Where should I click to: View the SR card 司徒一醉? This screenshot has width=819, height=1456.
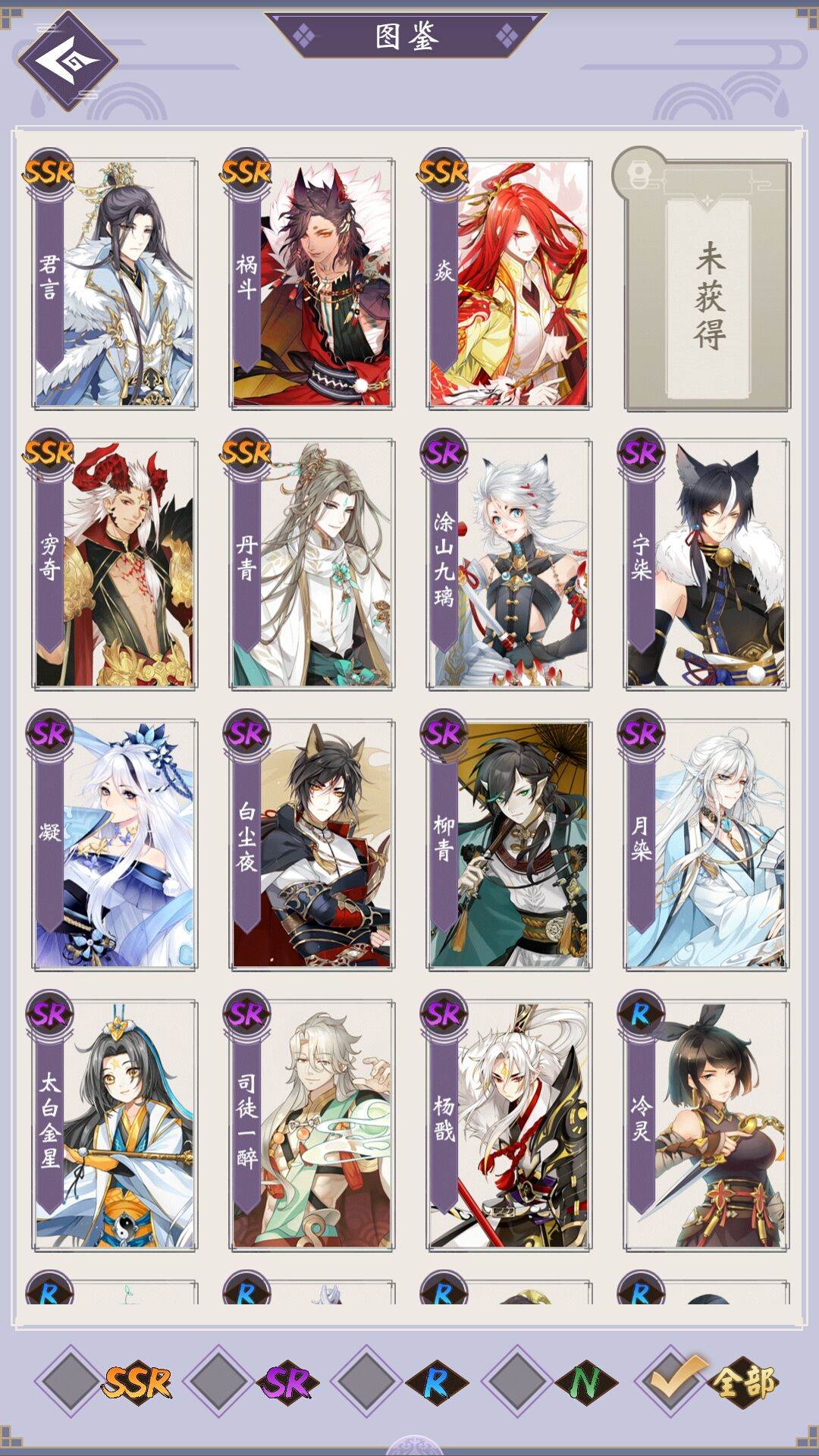click(311, 1124)
